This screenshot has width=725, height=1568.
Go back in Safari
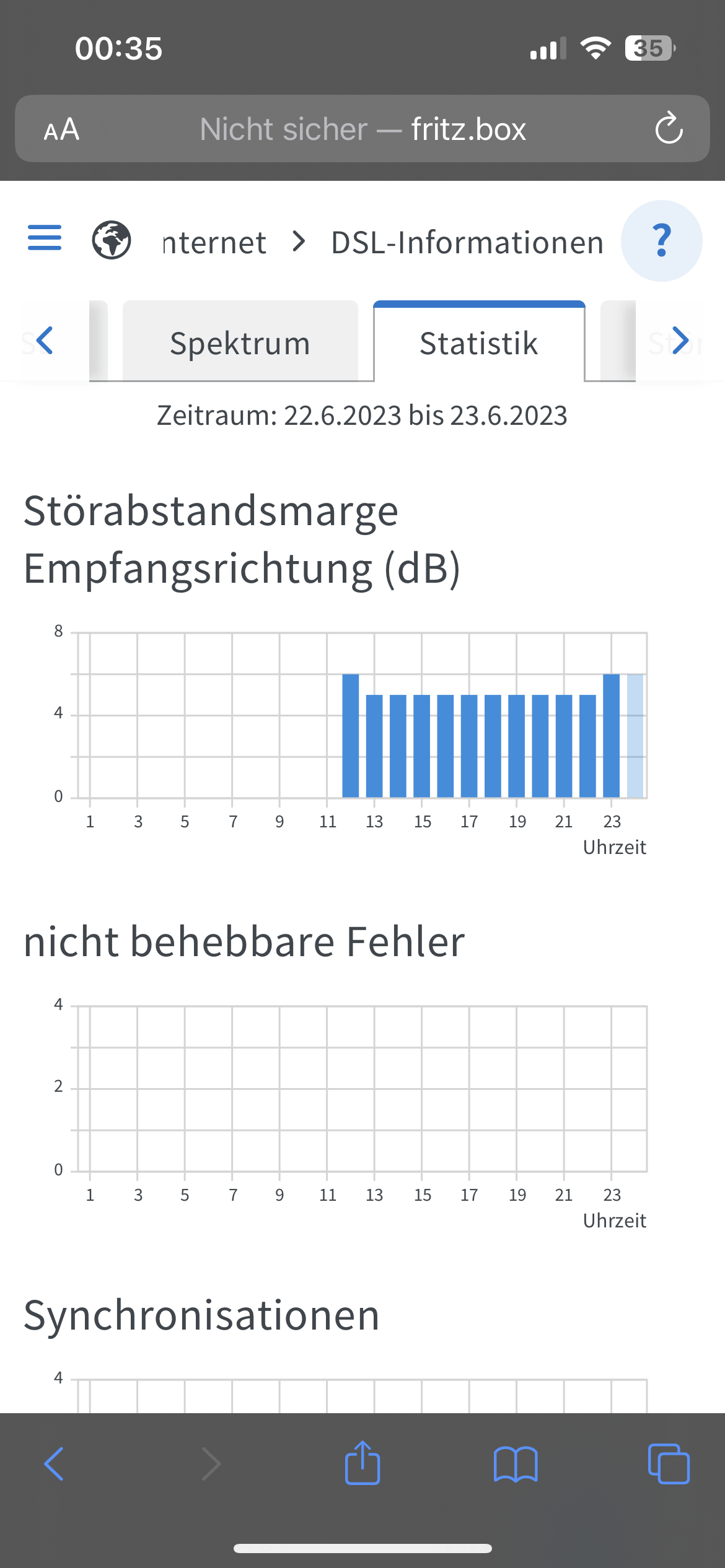tap(54, 1464)
